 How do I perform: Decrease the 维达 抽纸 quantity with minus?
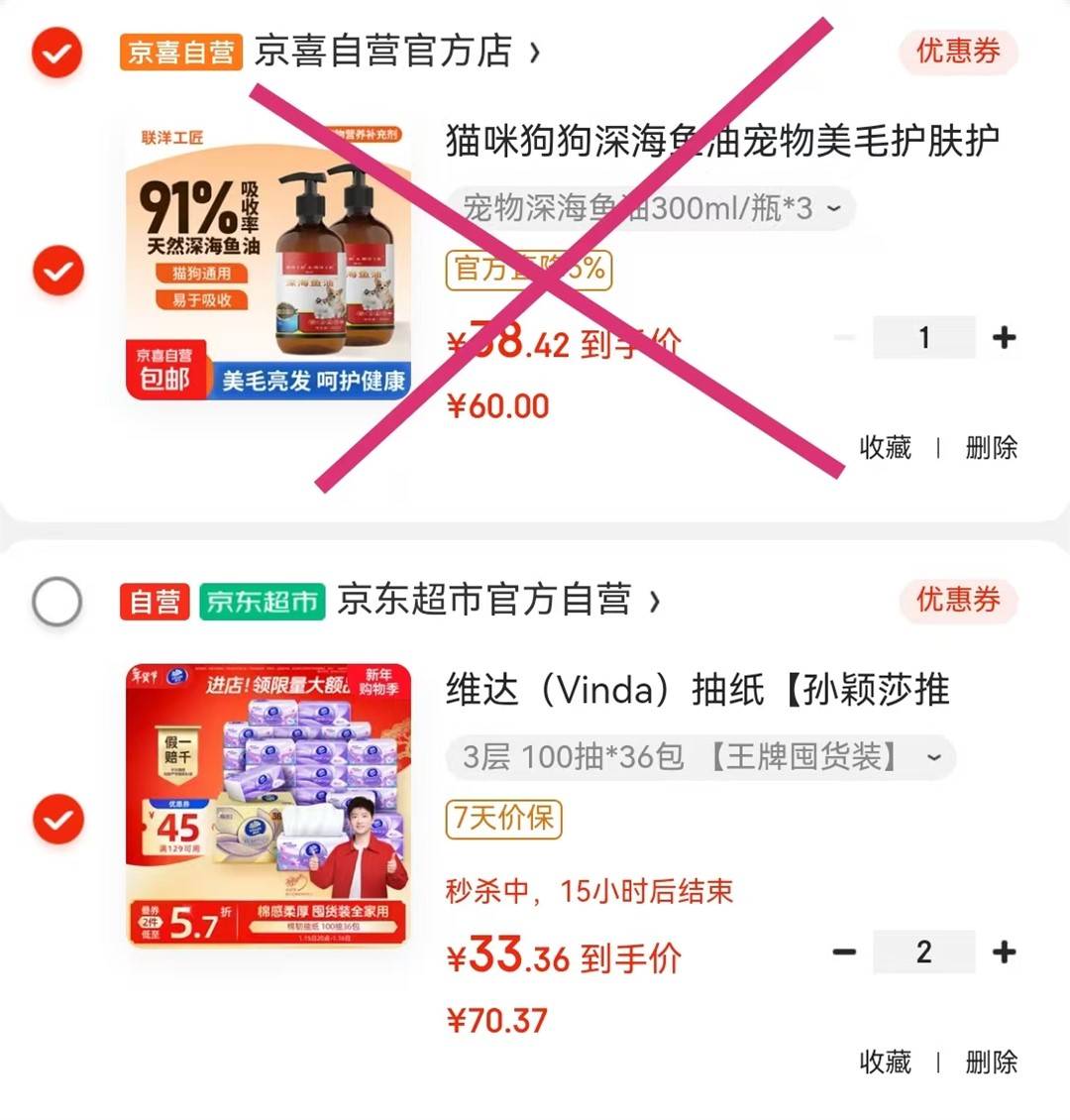pos(844,952)
